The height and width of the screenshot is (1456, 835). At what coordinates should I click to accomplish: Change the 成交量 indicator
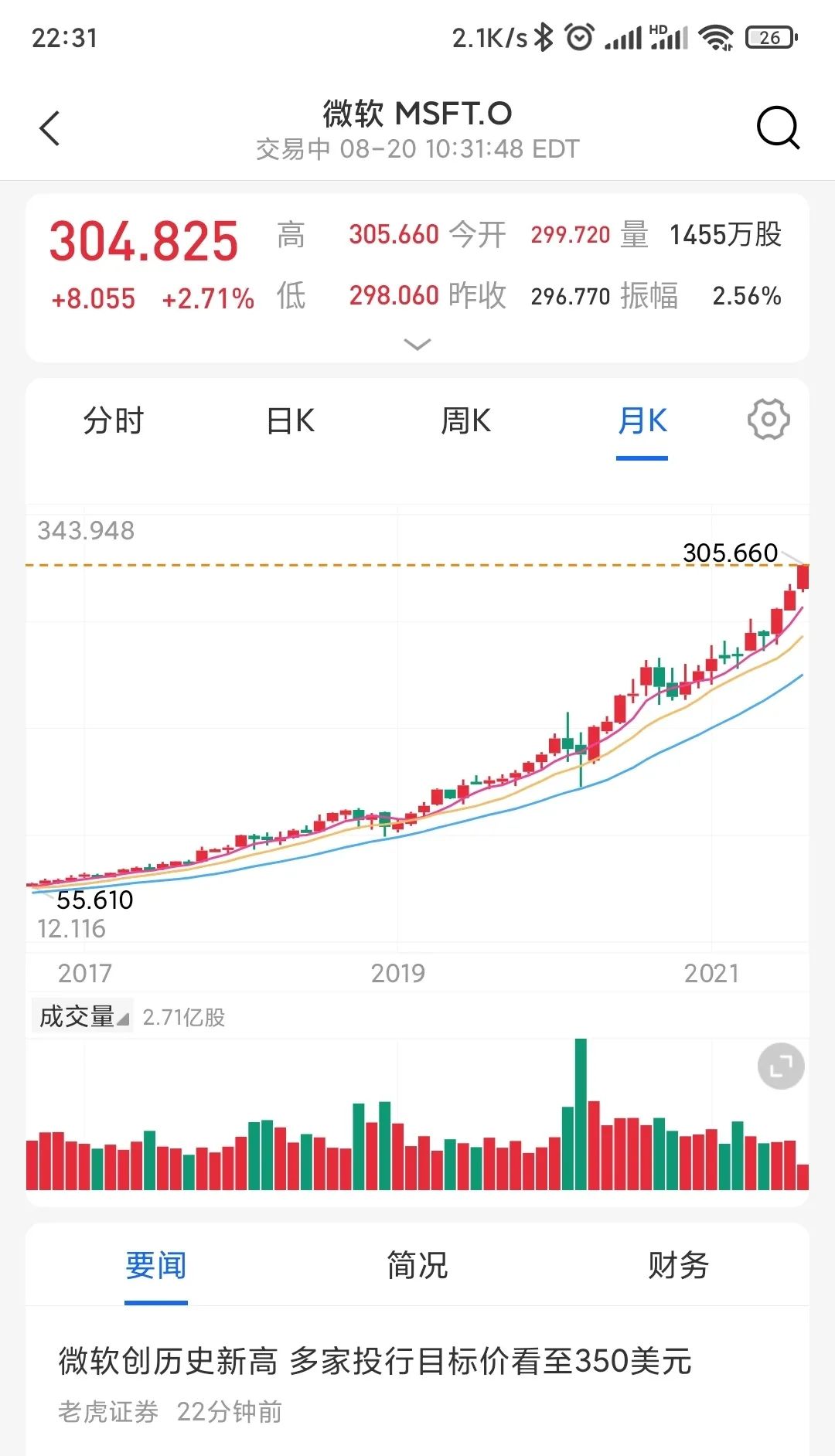click(x=83, y=1016)
